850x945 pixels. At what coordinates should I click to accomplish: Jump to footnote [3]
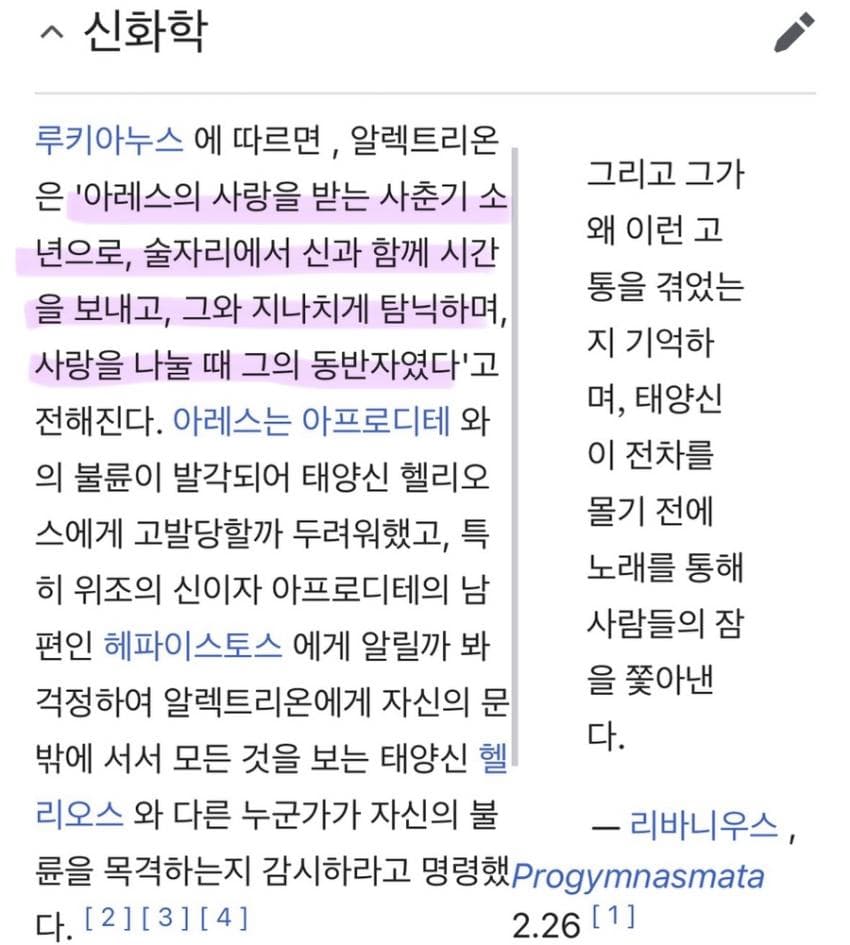pos(165,917)
